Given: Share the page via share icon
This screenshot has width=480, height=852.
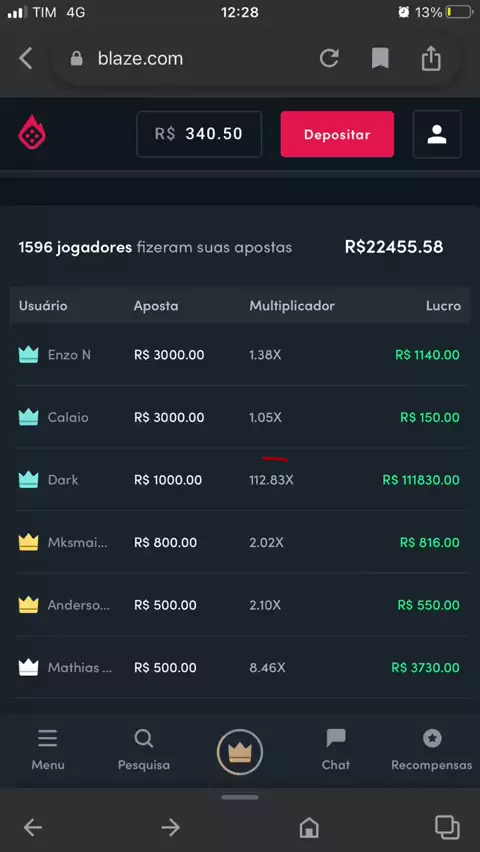Looking at the screenshot, I should [x=431, y=58].
